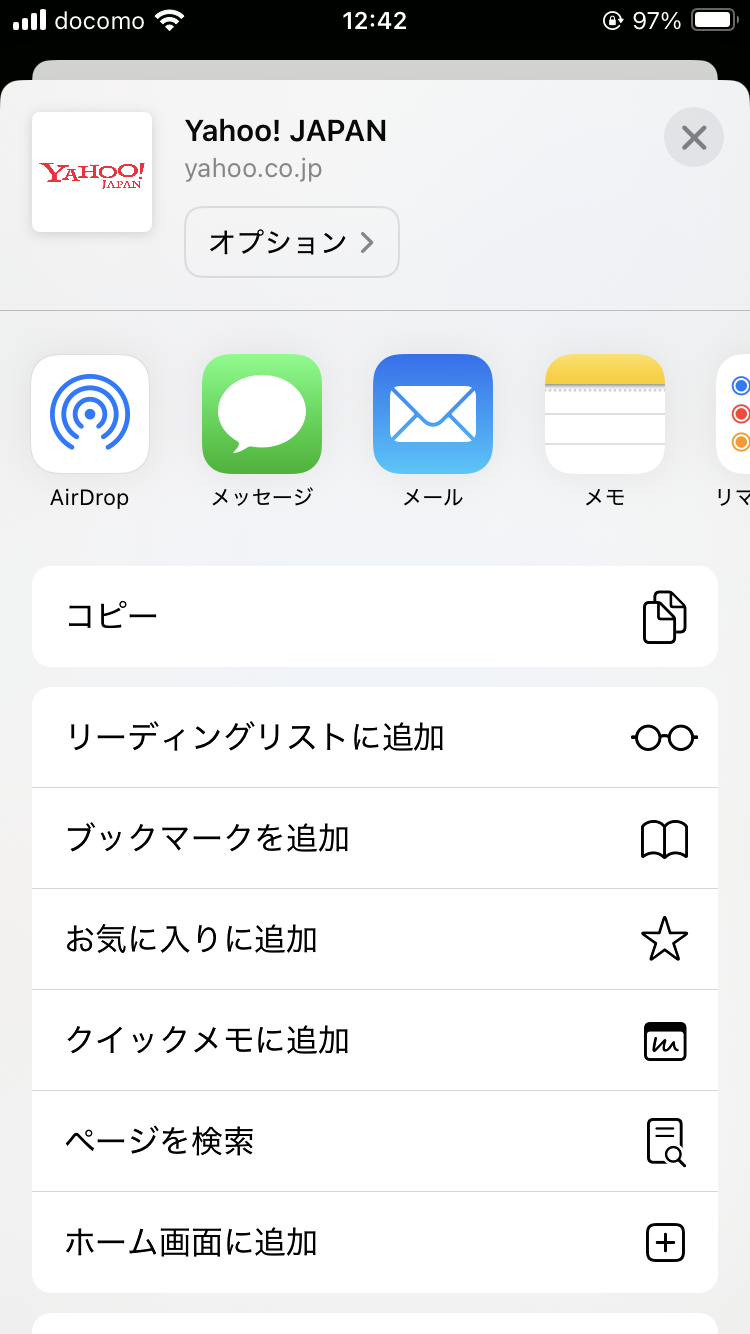
Task: Select ブックマークを追加
Action: (375, 839)
